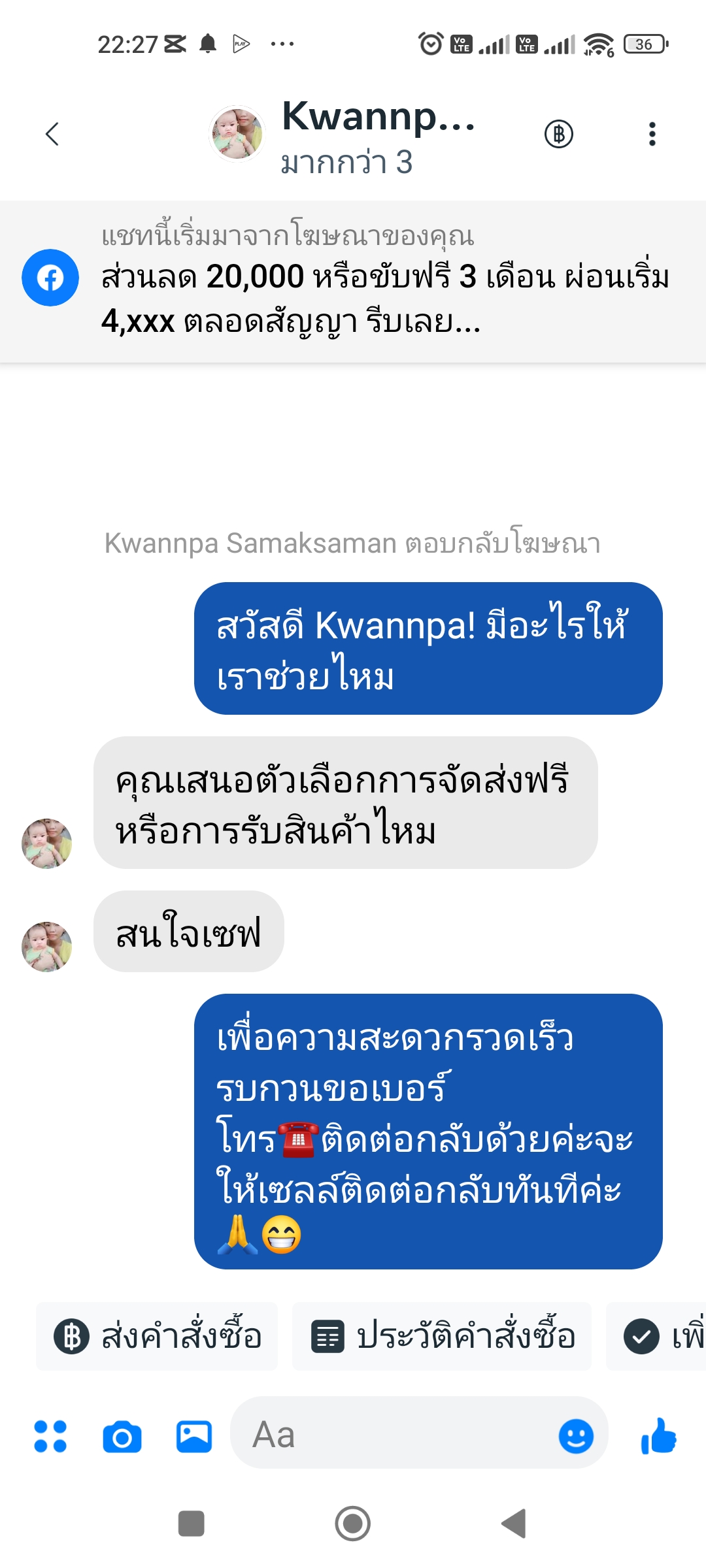The image size is (706, 1568).
Task: Tap the system home button
Action: click(x=353, y=1524)
